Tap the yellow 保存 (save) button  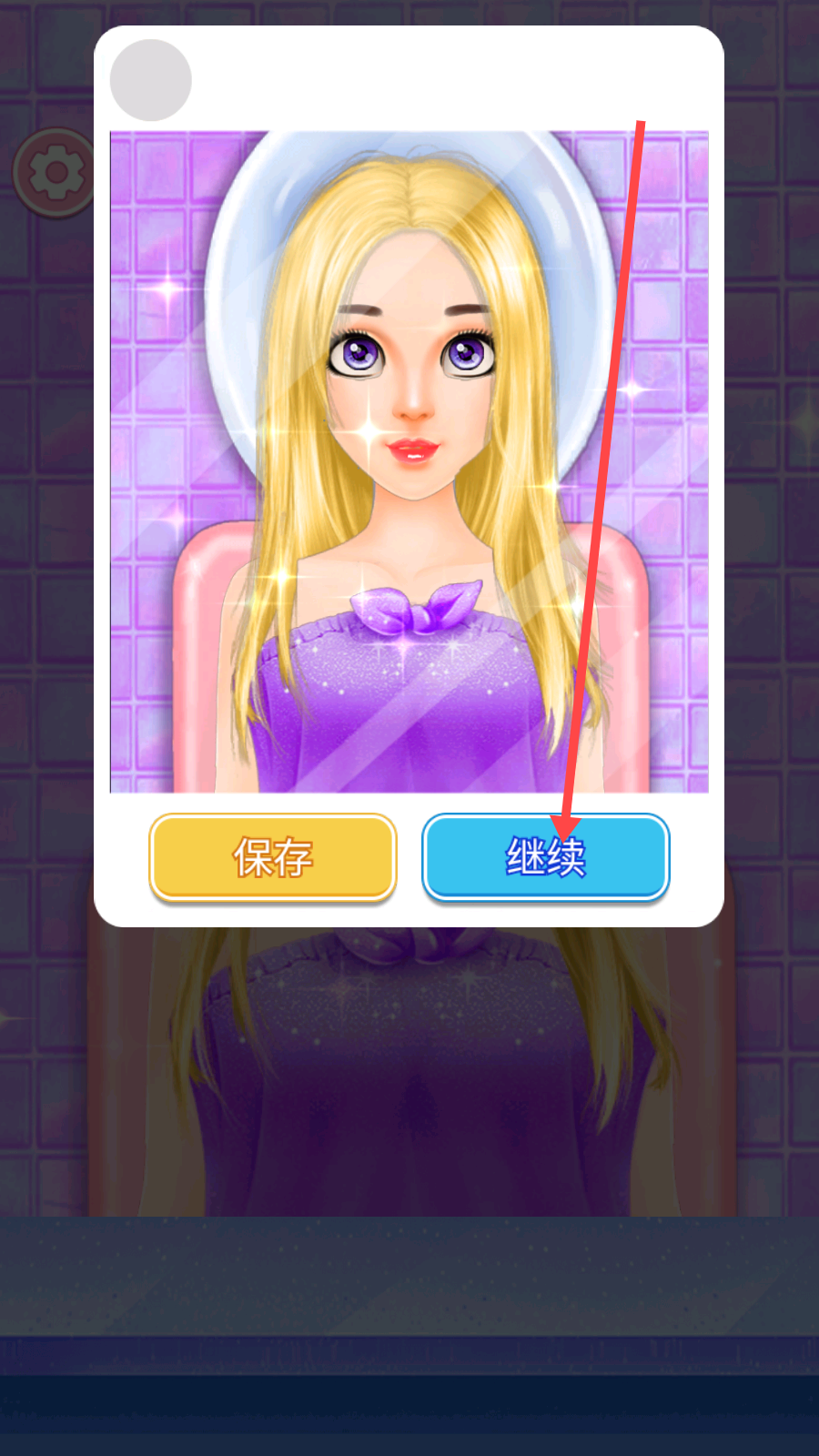point(273,857)
